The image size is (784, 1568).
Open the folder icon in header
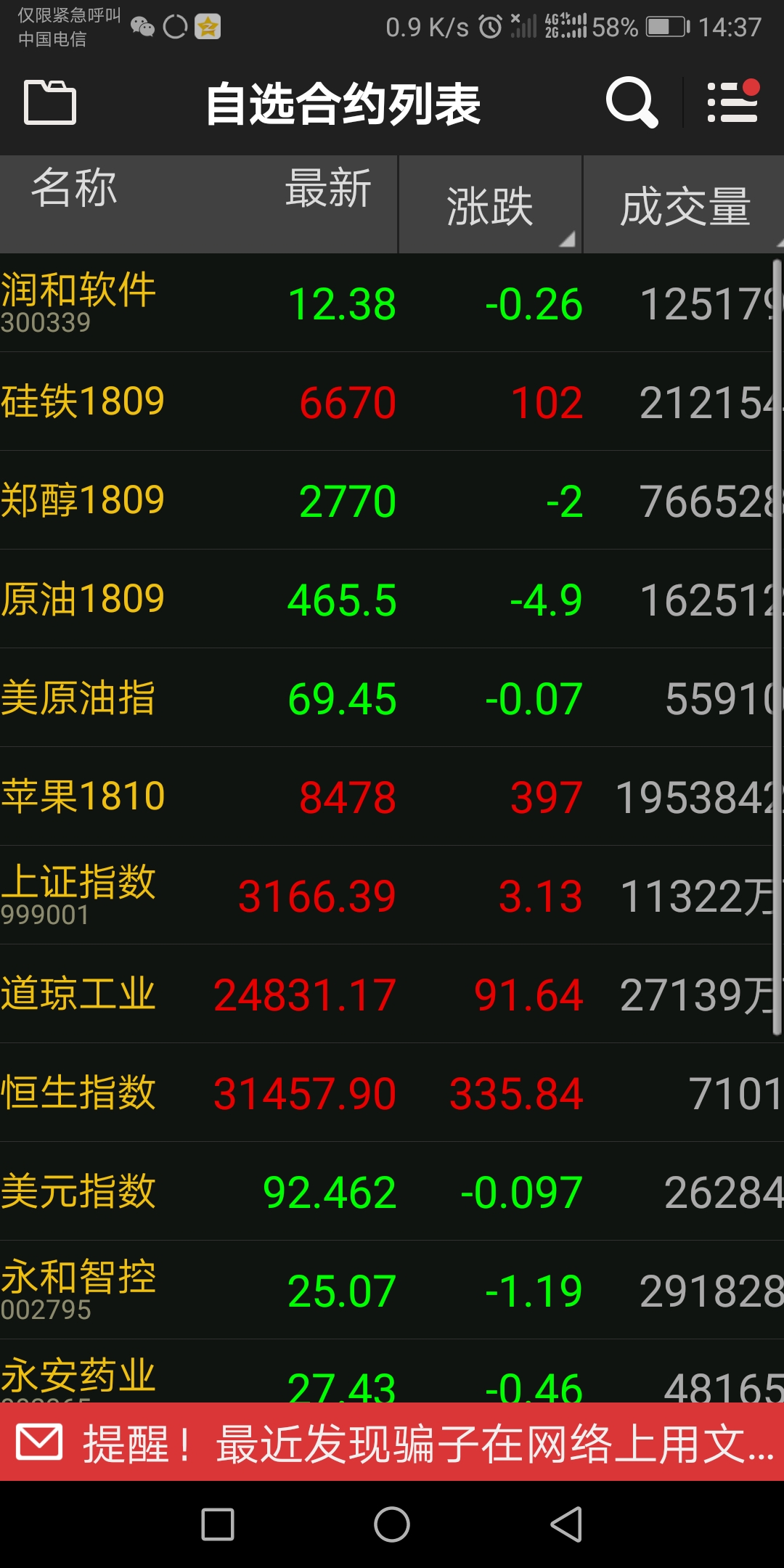(50, 103)
